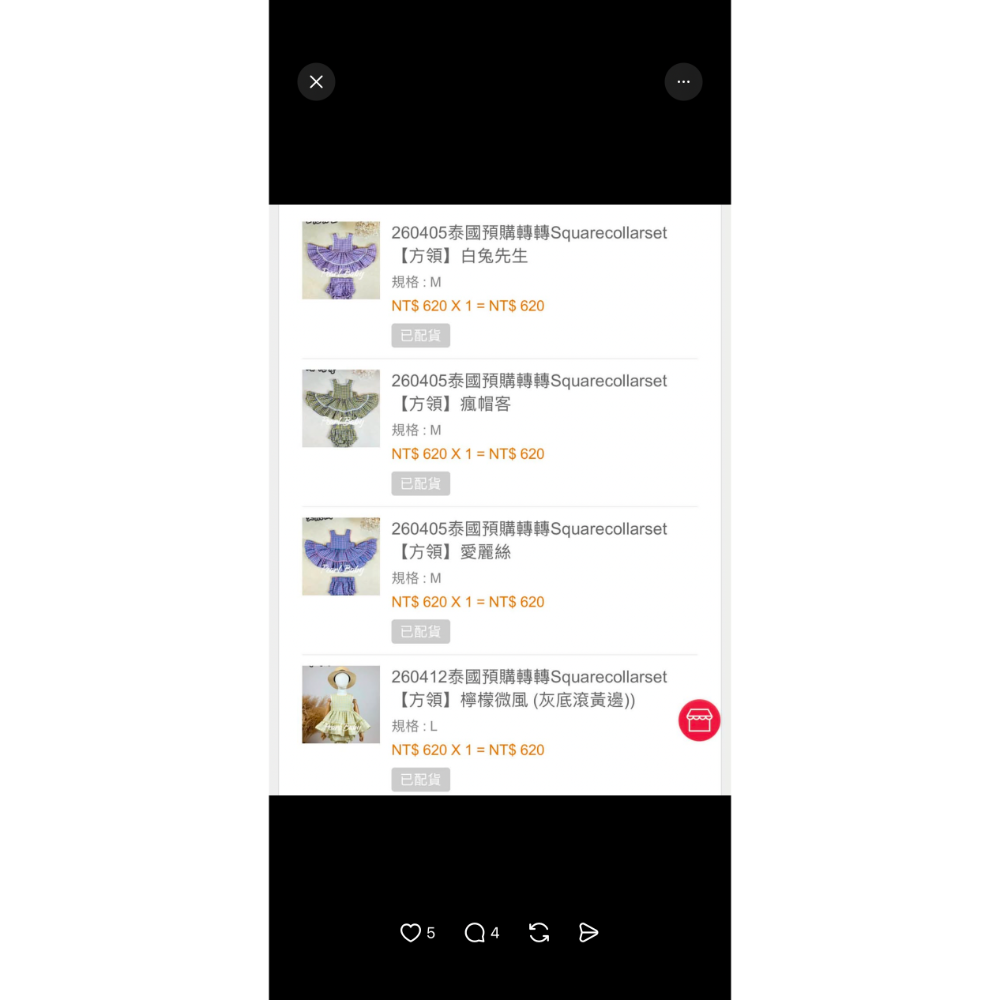
Task: Close the image viewer
Action: coord(316,82)
